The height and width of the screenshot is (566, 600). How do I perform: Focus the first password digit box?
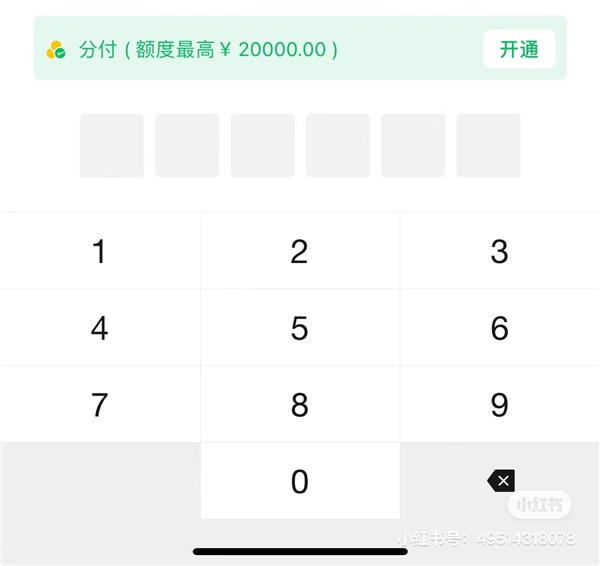[112, 146]
